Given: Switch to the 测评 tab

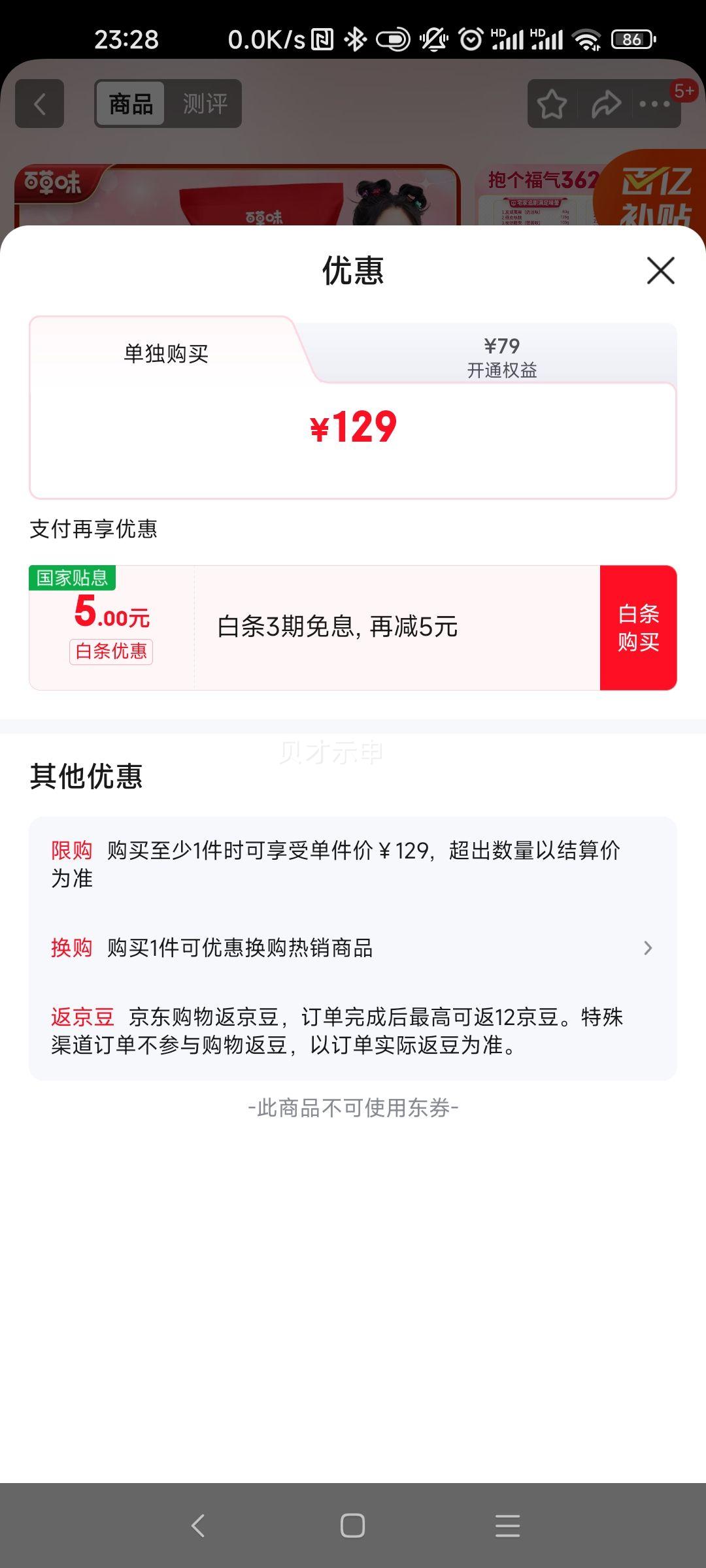Looking at the screenshot, I should pos(203,103).
